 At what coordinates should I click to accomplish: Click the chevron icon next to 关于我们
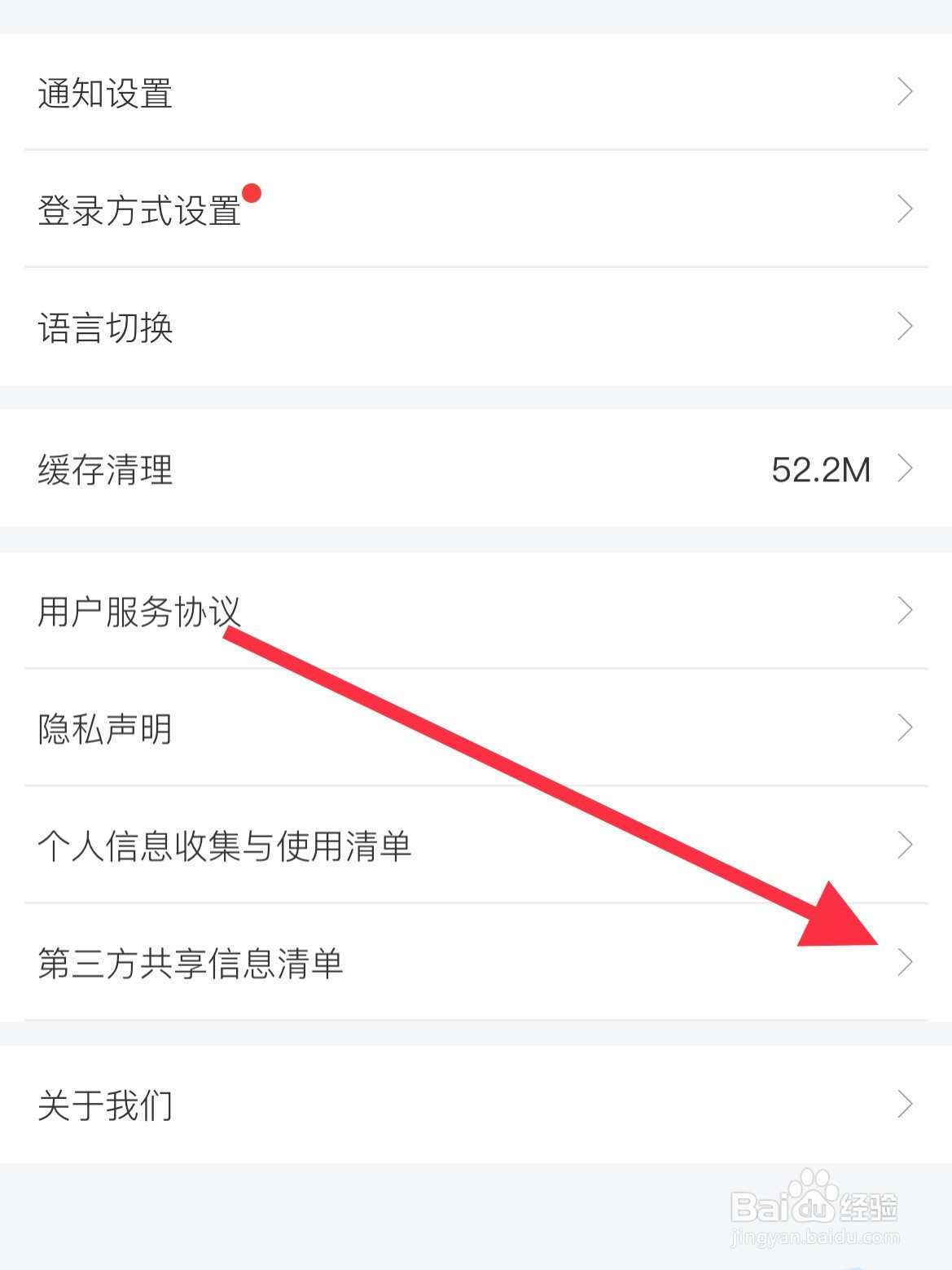click(904, 1105)
